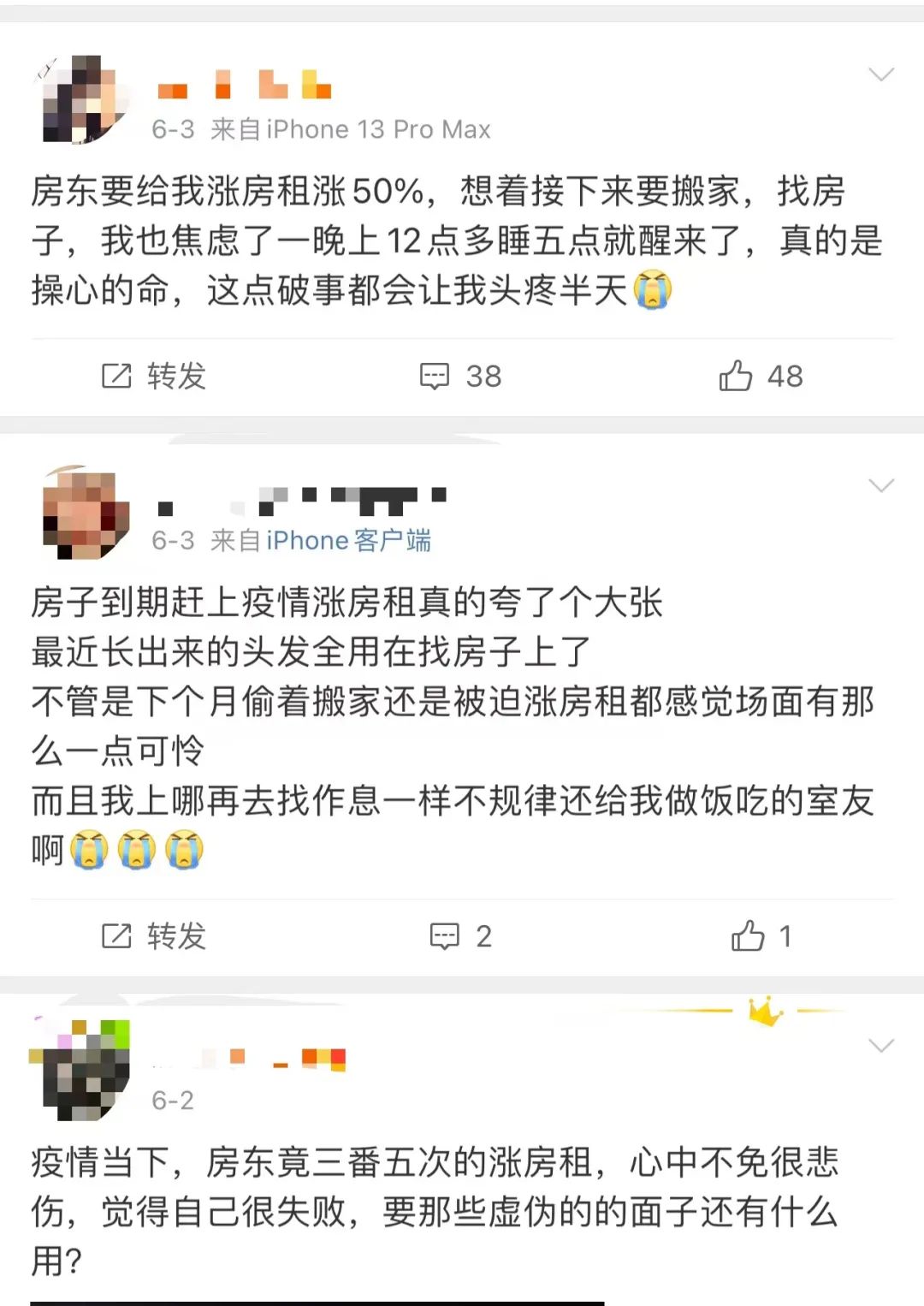
Task: Tap the iPhone客户端 source link
Action: (348, 541)
